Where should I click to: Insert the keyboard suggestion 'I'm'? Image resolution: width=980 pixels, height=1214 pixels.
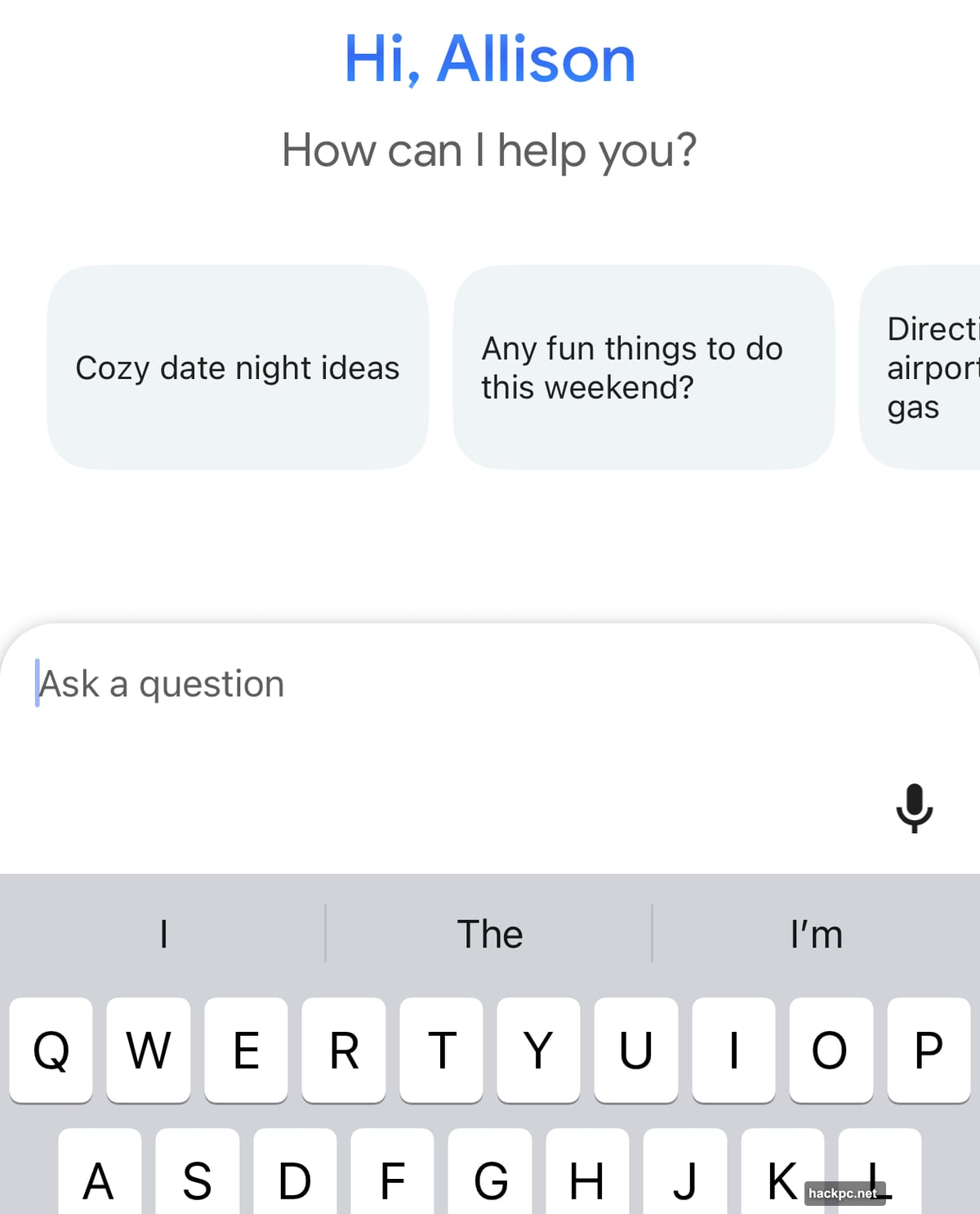[x=816, y=934]
